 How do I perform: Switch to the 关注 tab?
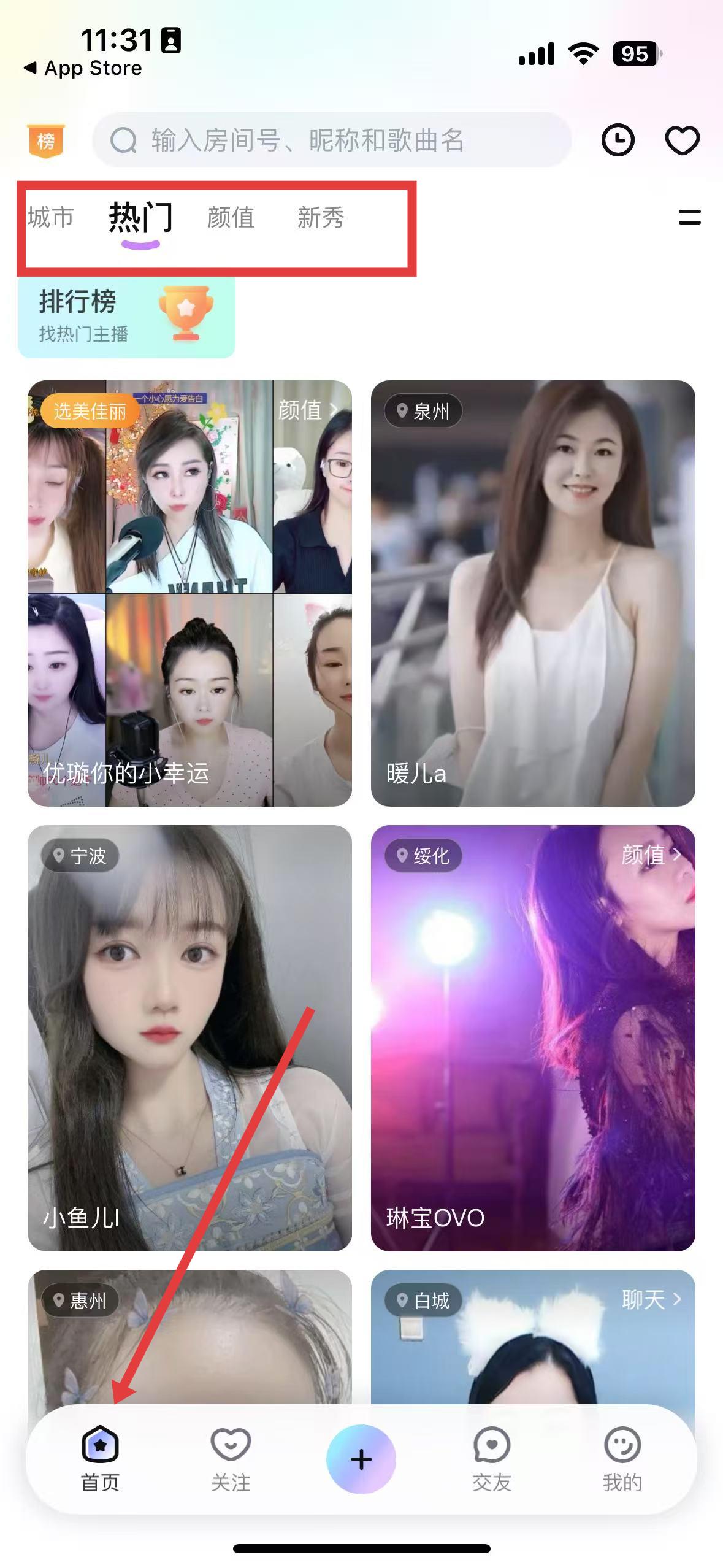coord(231,1459)
